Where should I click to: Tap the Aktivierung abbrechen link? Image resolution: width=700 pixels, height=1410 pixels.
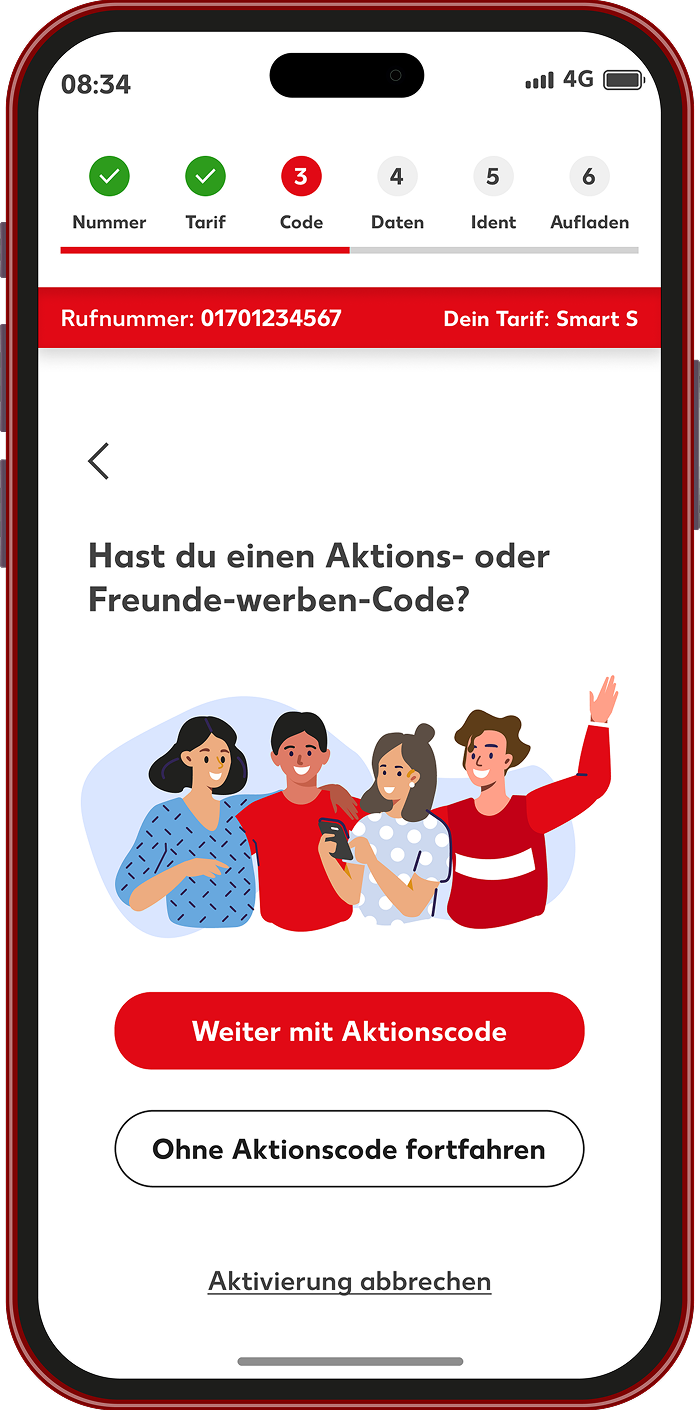tap(349, 1281)
